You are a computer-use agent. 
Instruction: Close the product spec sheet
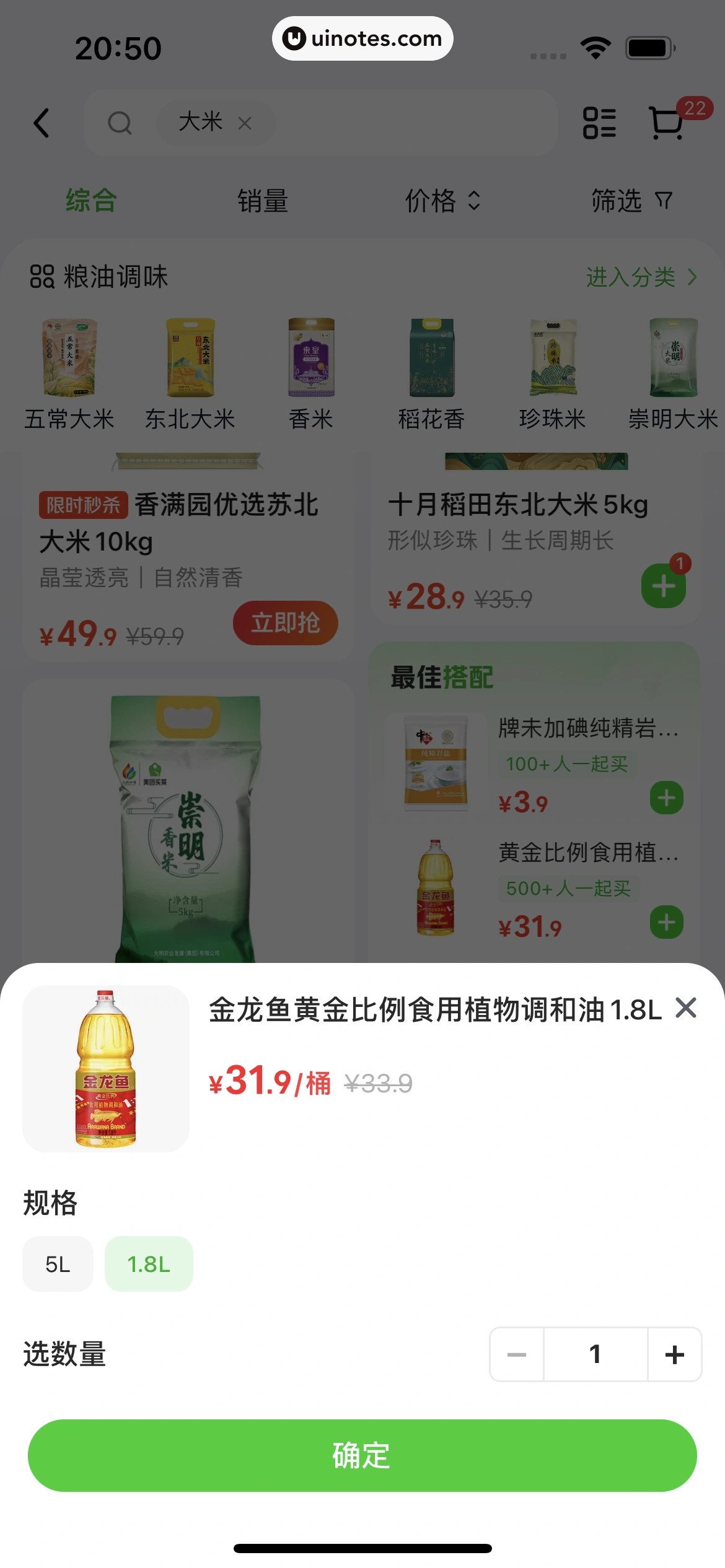point(686,1008)
